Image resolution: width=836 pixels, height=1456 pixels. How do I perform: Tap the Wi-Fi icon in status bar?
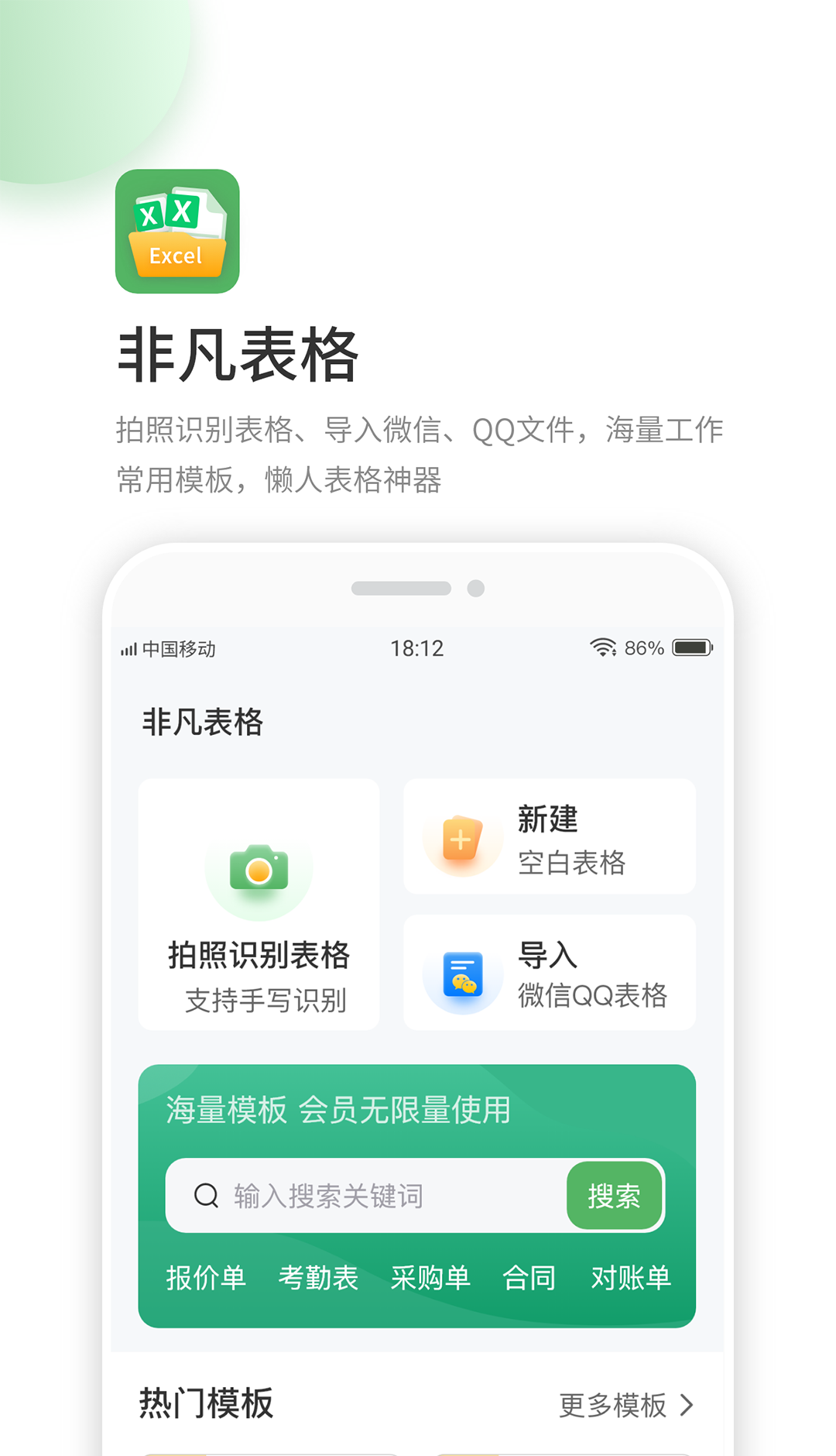pos(604,647)
